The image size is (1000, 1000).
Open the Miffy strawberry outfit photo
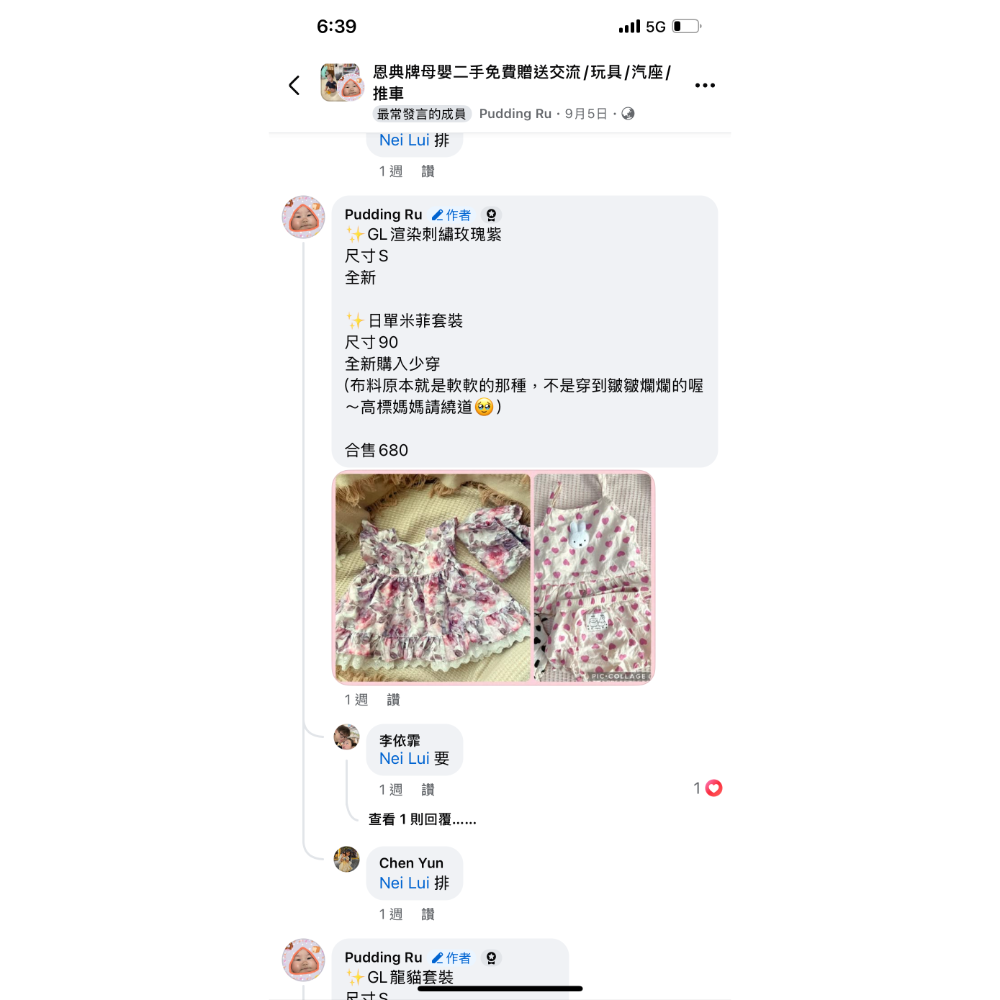pos(593,578)
